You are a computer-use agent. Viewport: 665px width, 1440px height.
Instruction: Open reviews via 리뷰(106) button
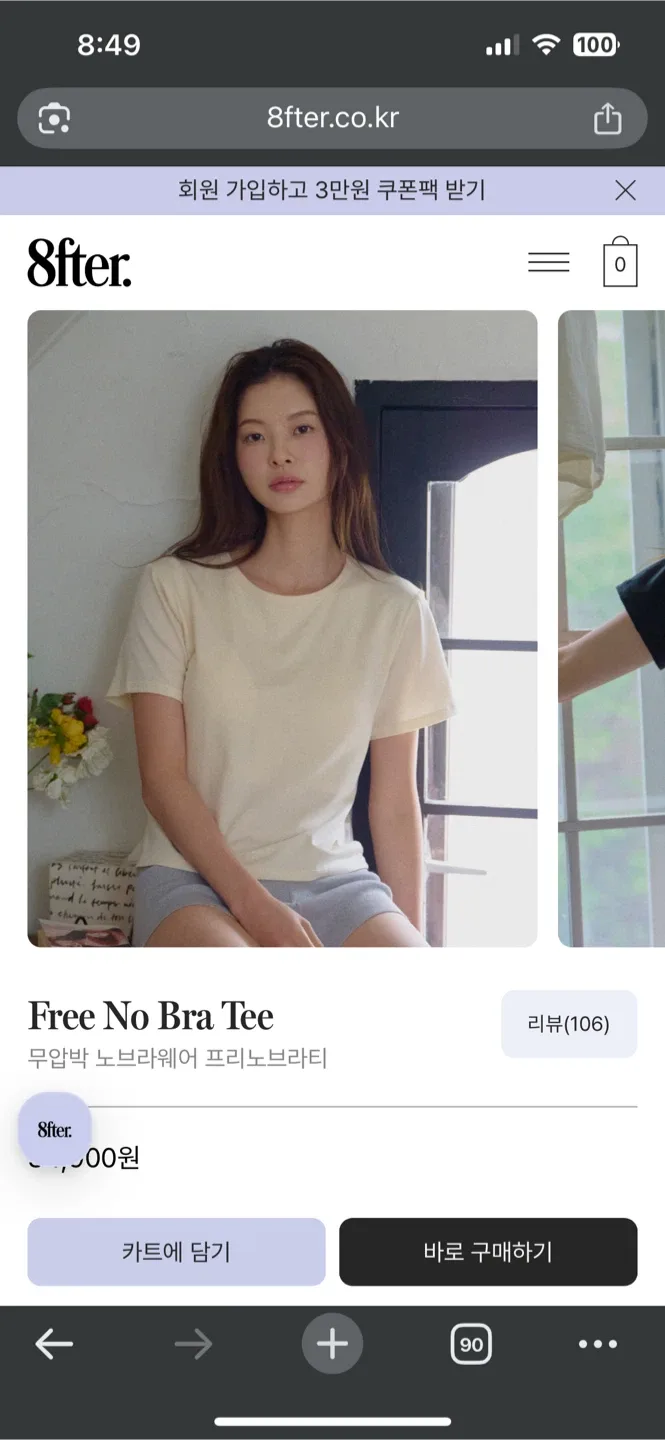[568, 1023]
